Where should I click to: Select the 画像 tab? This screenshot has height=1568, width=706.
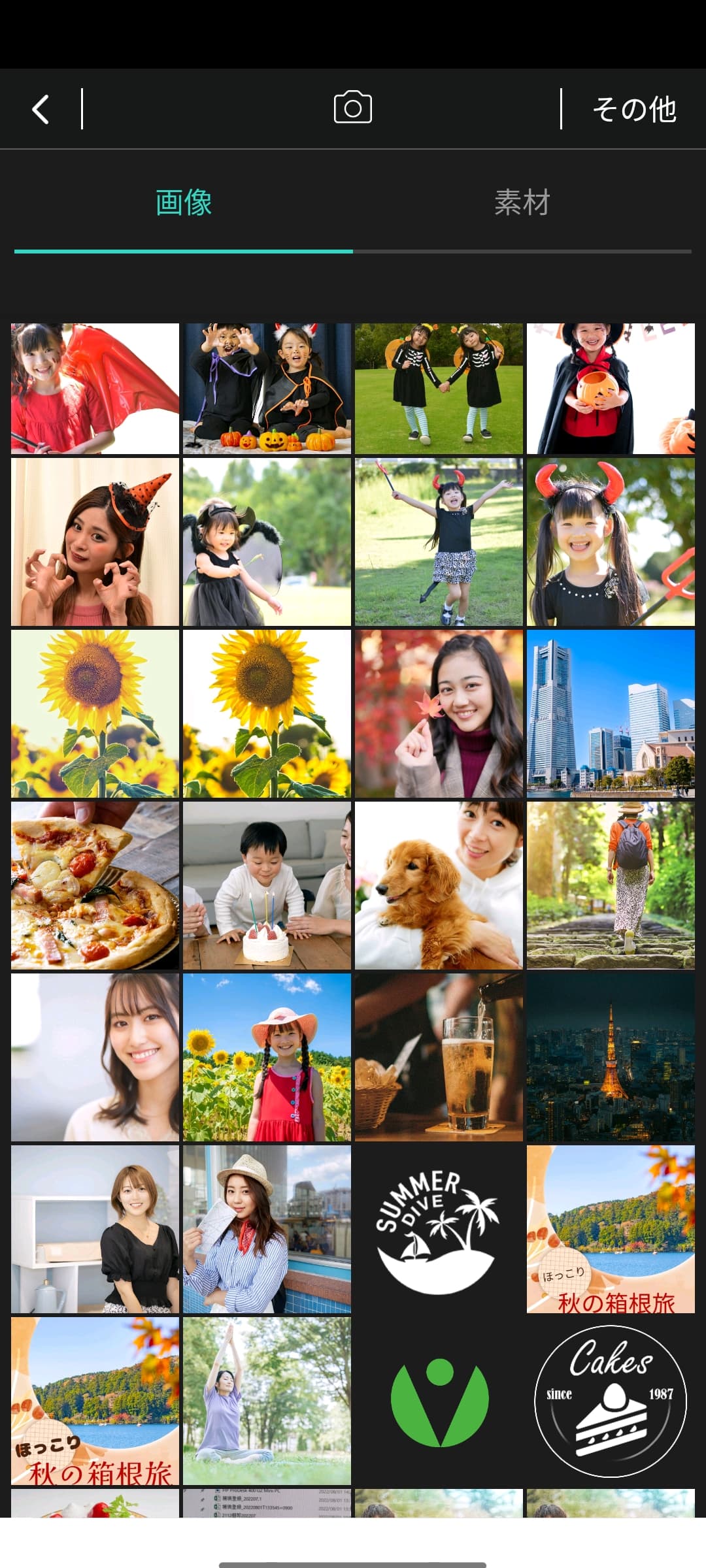pyautogui.click(x=184, y=203)
